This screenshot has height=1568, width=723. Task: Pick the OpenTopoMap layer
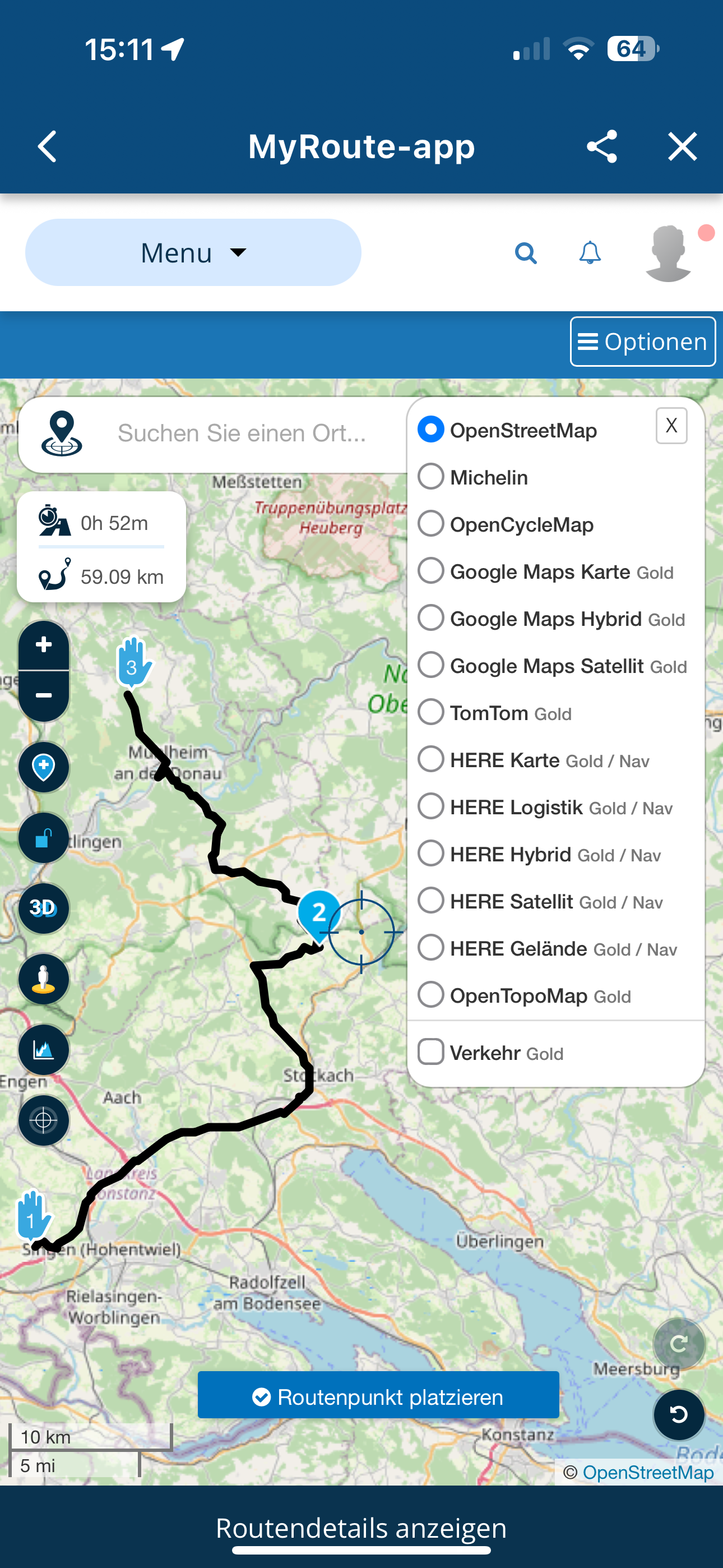click(431, 995)
